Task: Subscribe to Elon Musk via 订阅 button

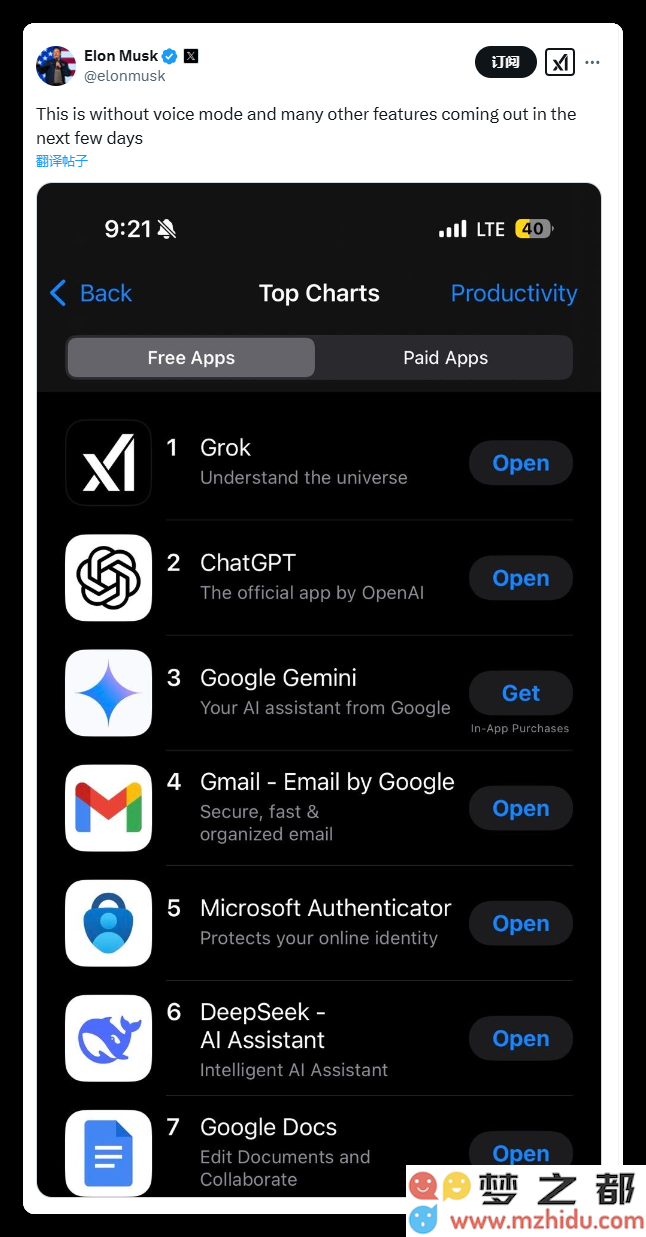Action: pyautogui.click(x=505, y=62)
